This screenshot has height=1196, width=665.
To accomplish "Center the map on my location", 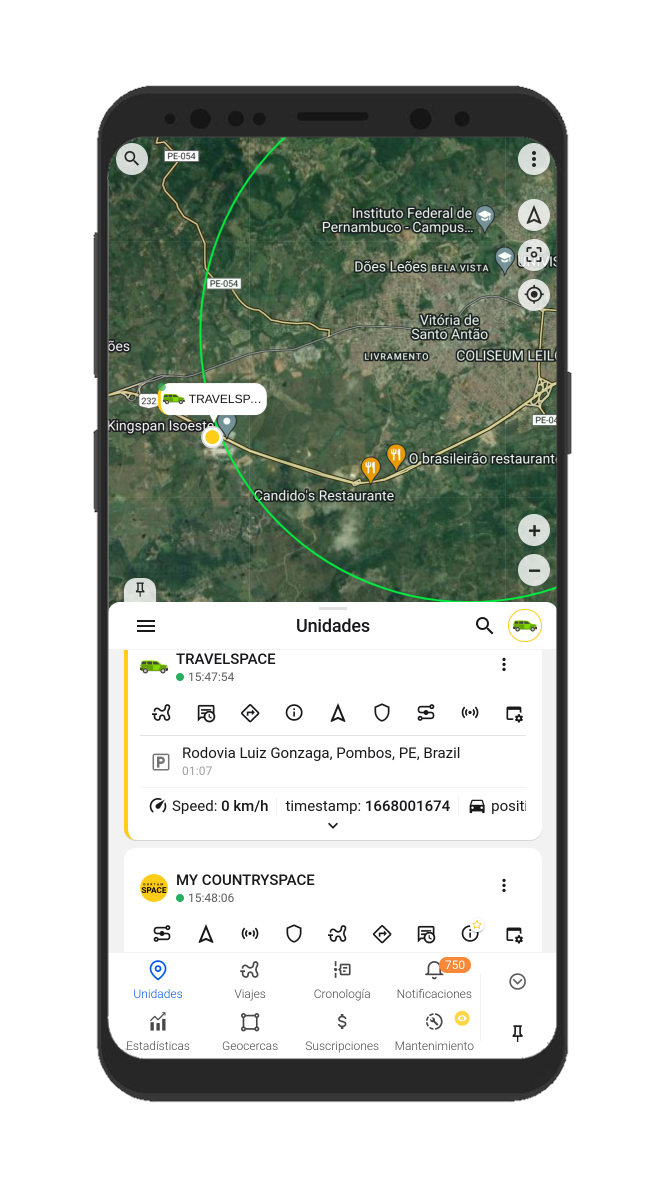I will pos(534,294).
